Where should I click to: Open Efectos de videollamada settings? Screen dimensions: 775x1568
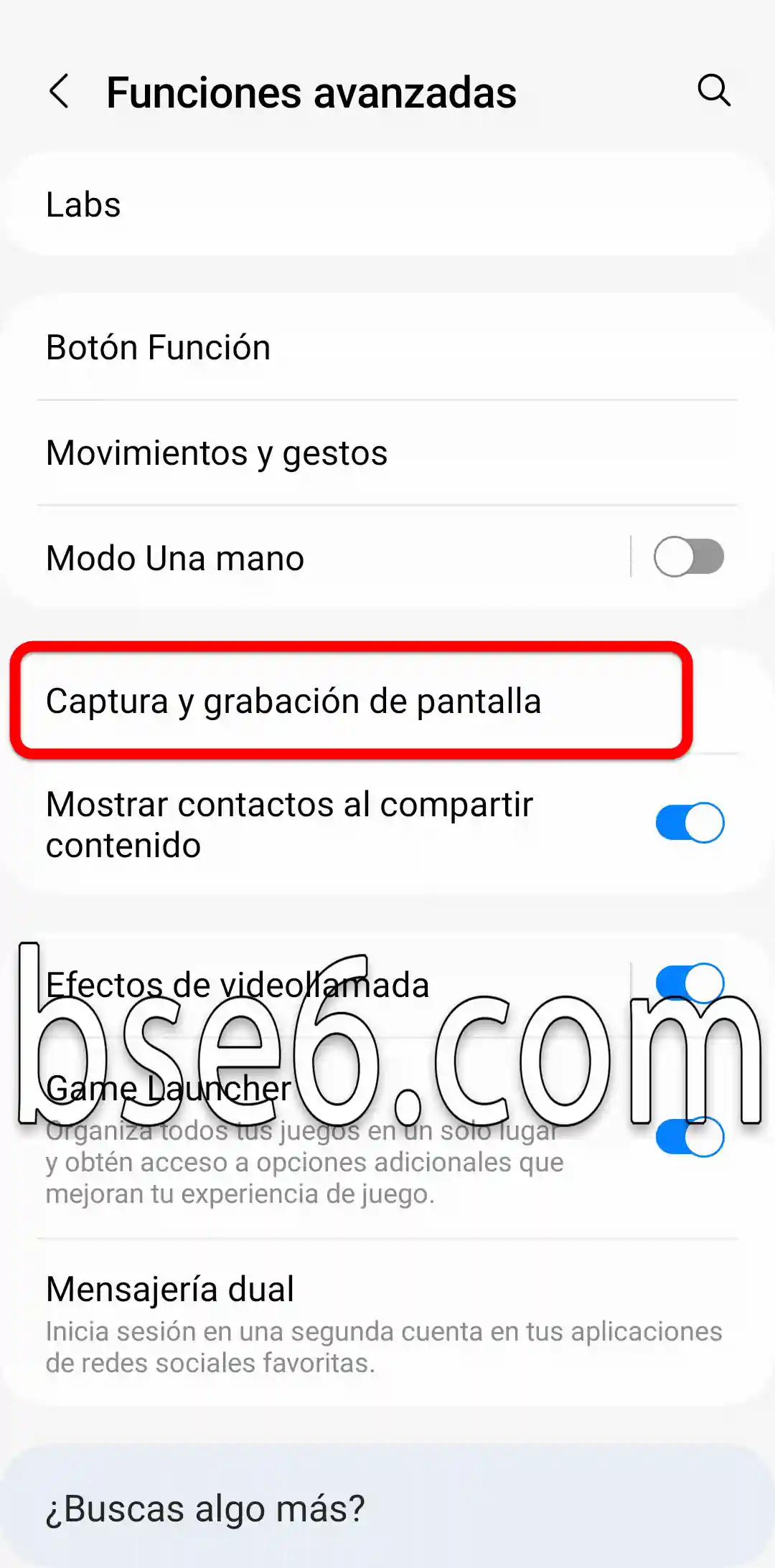316,984
